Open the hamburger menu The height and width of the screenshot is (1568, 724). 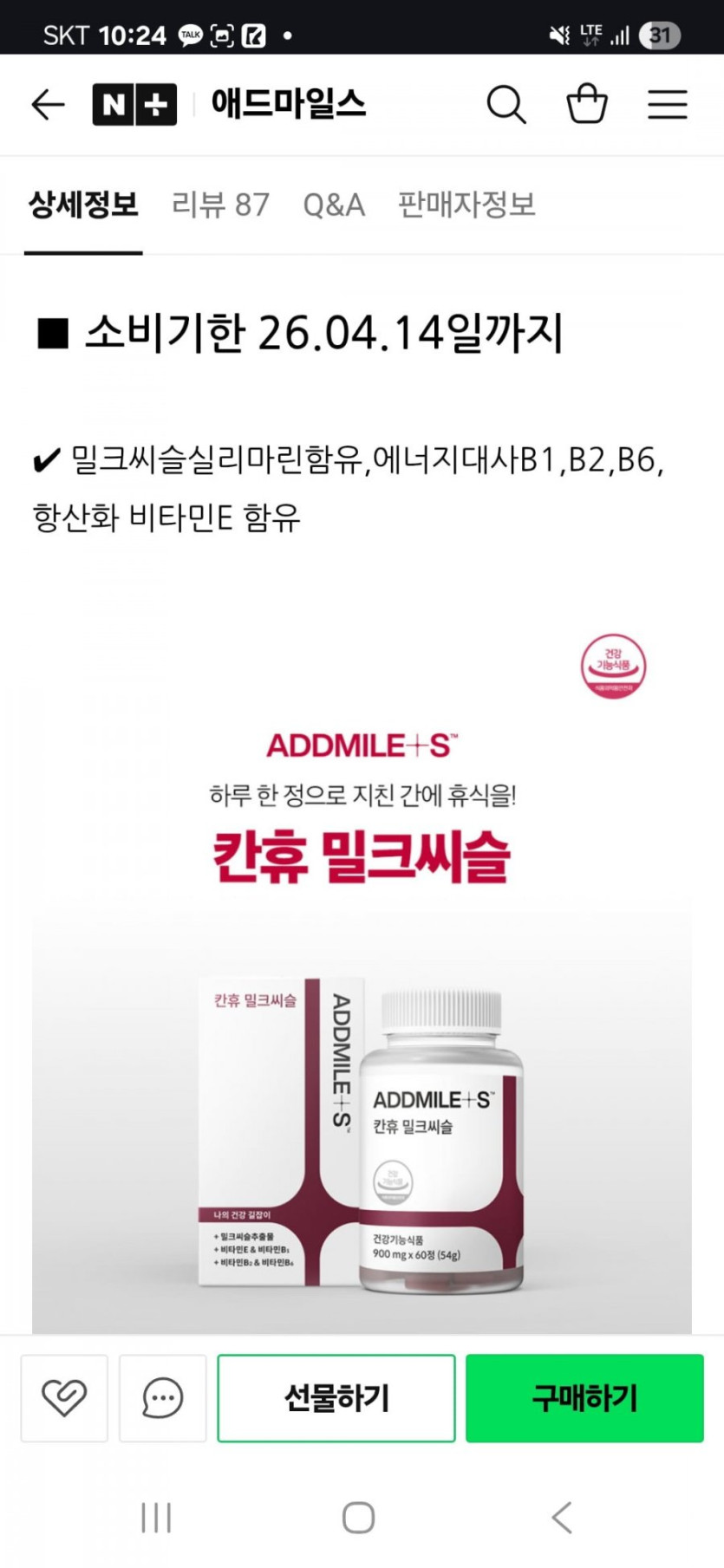coord(668,105)
